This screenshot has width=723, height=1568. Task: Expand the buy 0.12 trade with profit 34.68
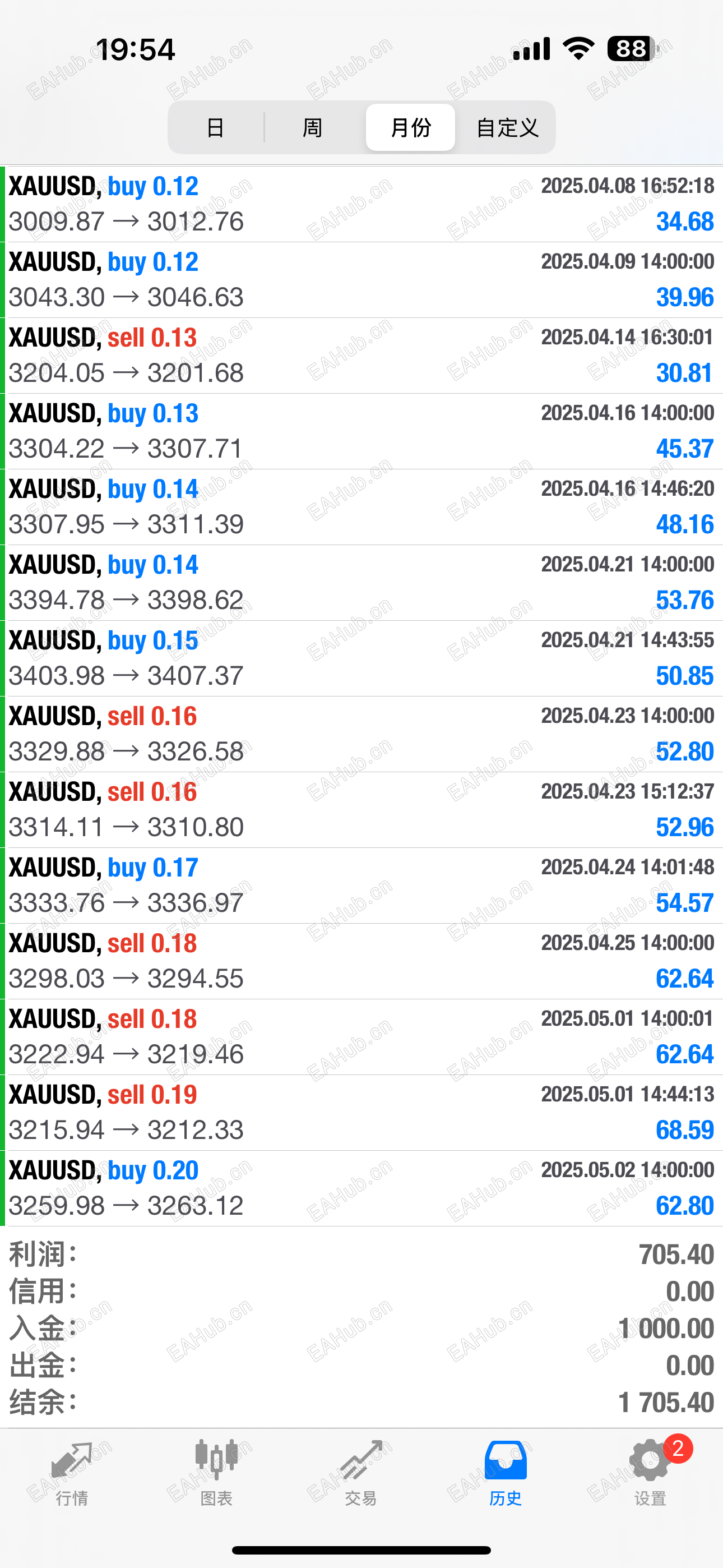click(361, 204)
